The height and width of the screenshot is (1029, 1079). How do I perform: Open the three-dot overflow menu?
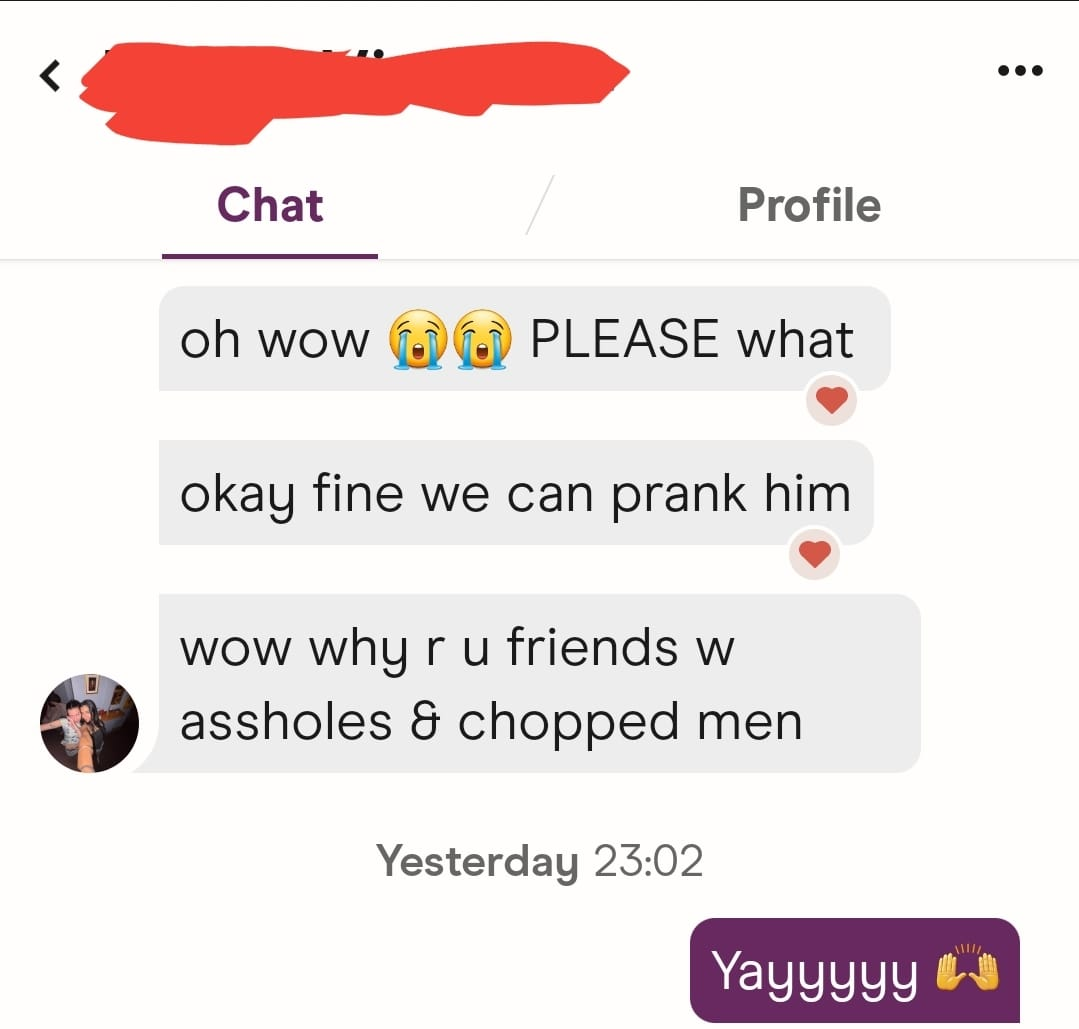coord(1019,71)
